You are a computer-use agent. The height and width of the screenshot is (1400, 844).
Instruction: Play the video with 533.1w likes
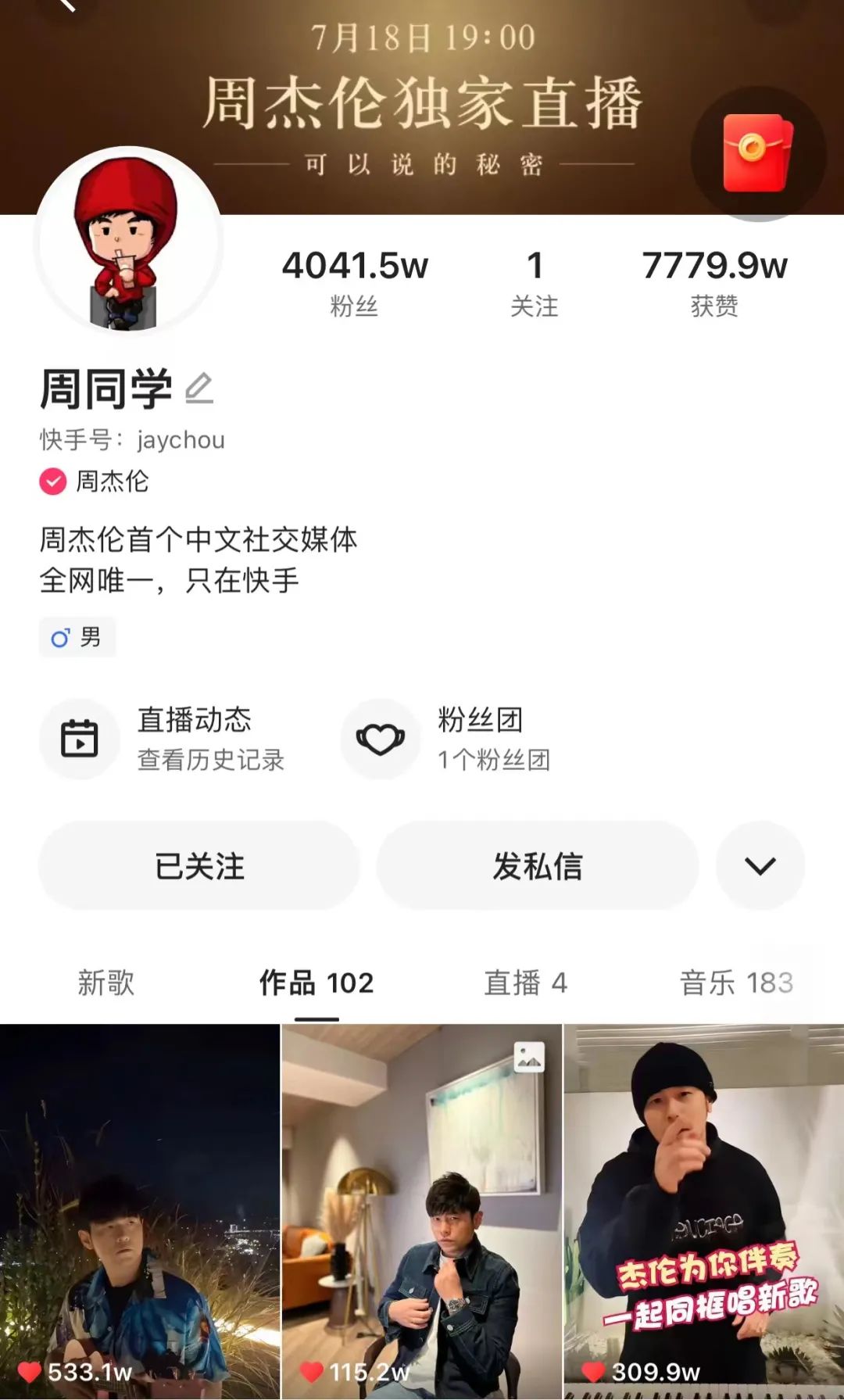point(140,1212)
